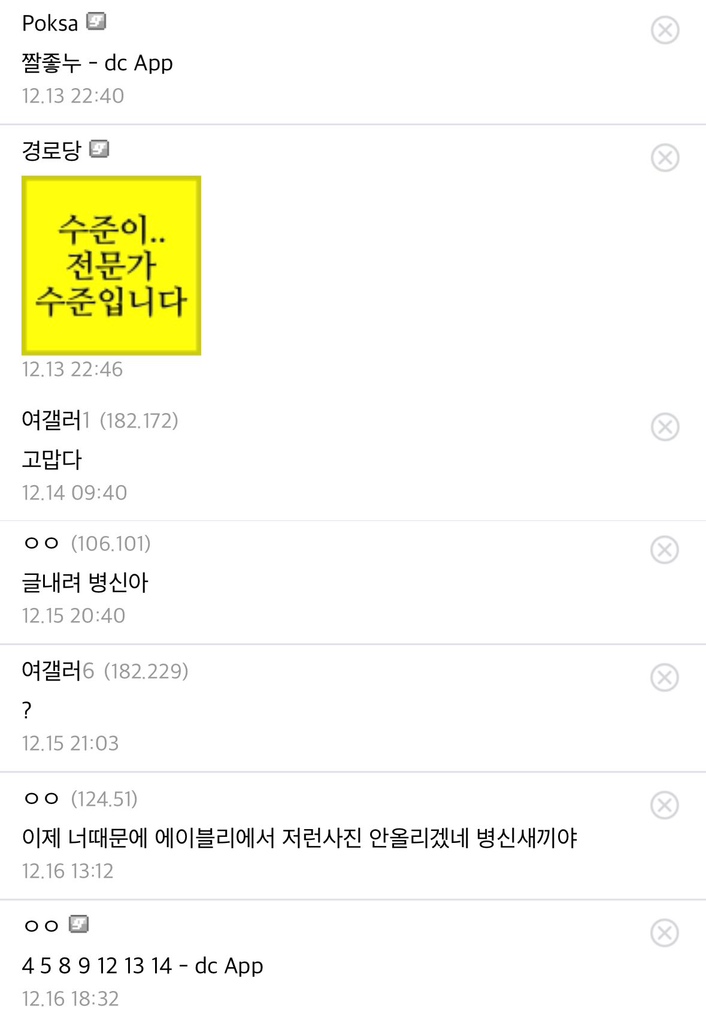View the yellow 수준이 전문가 sticker
Image resolution: width=706 pixels, height=1024 pixels.
pyautogui.click(x=111, y=265)
